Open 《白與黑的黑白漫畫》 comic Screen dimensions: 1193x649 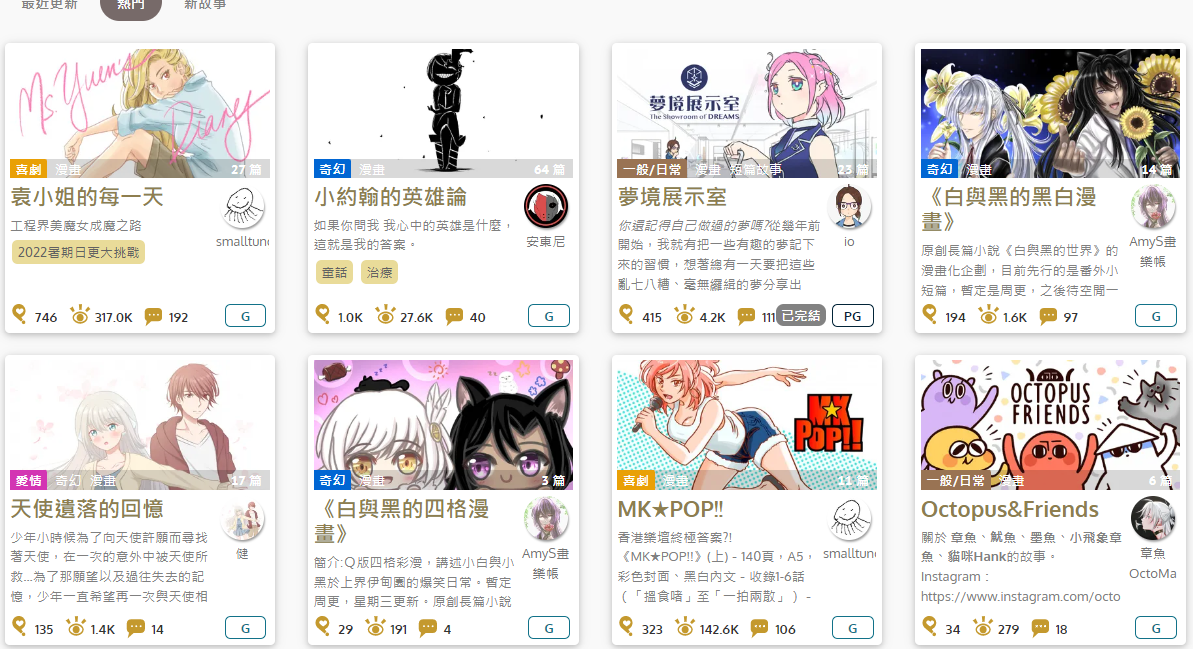[x=1008, y=208]
